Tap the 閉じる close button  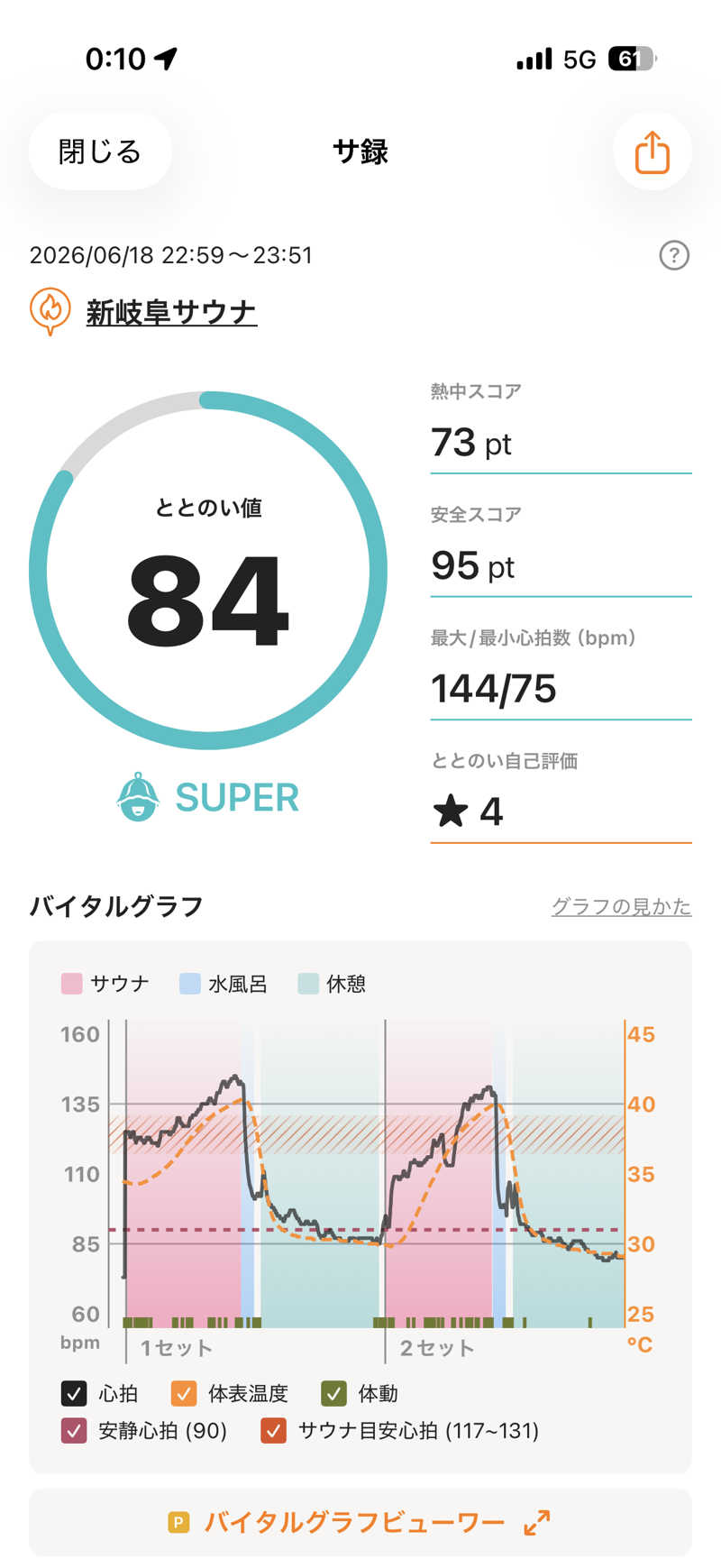[x=100, y=151]
